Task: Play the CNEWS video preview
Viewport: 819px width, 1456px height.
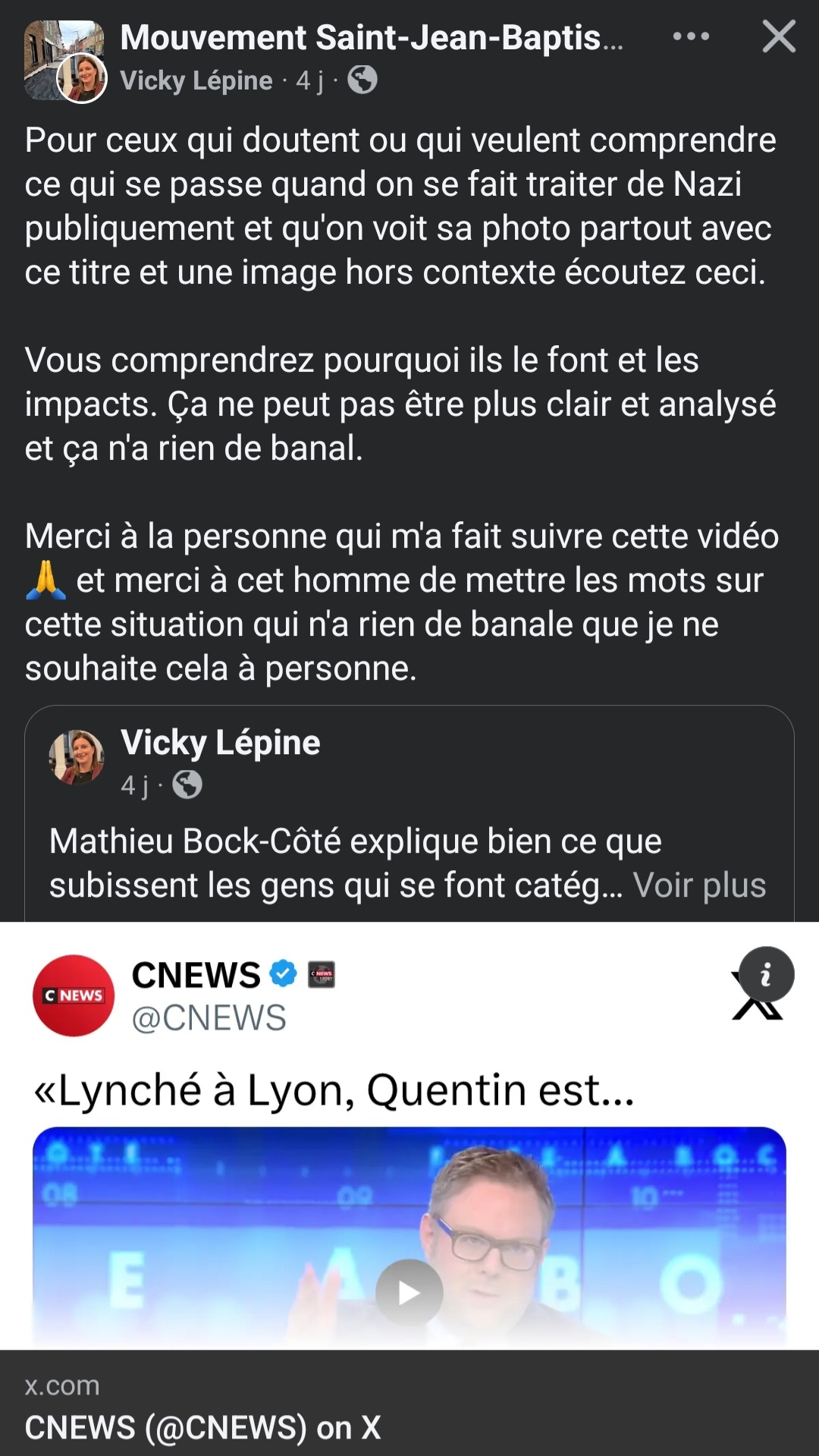Action: [409, 1292]
